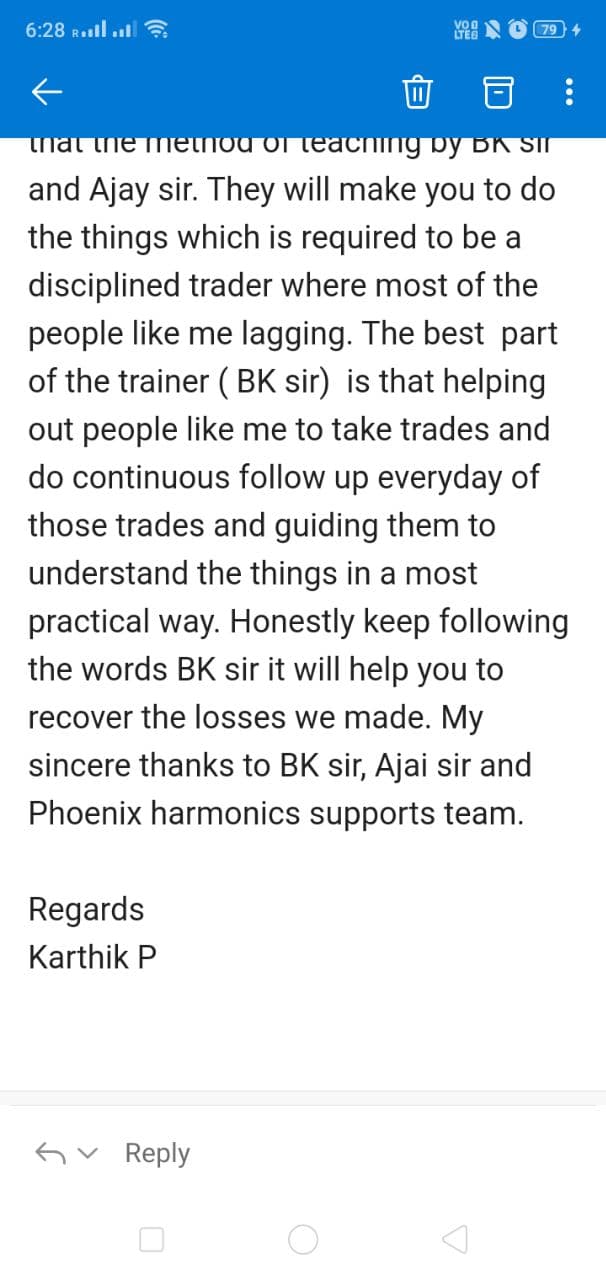The image size is (606, 1280).
Task: Delete this email
Action: coord(416,94)
